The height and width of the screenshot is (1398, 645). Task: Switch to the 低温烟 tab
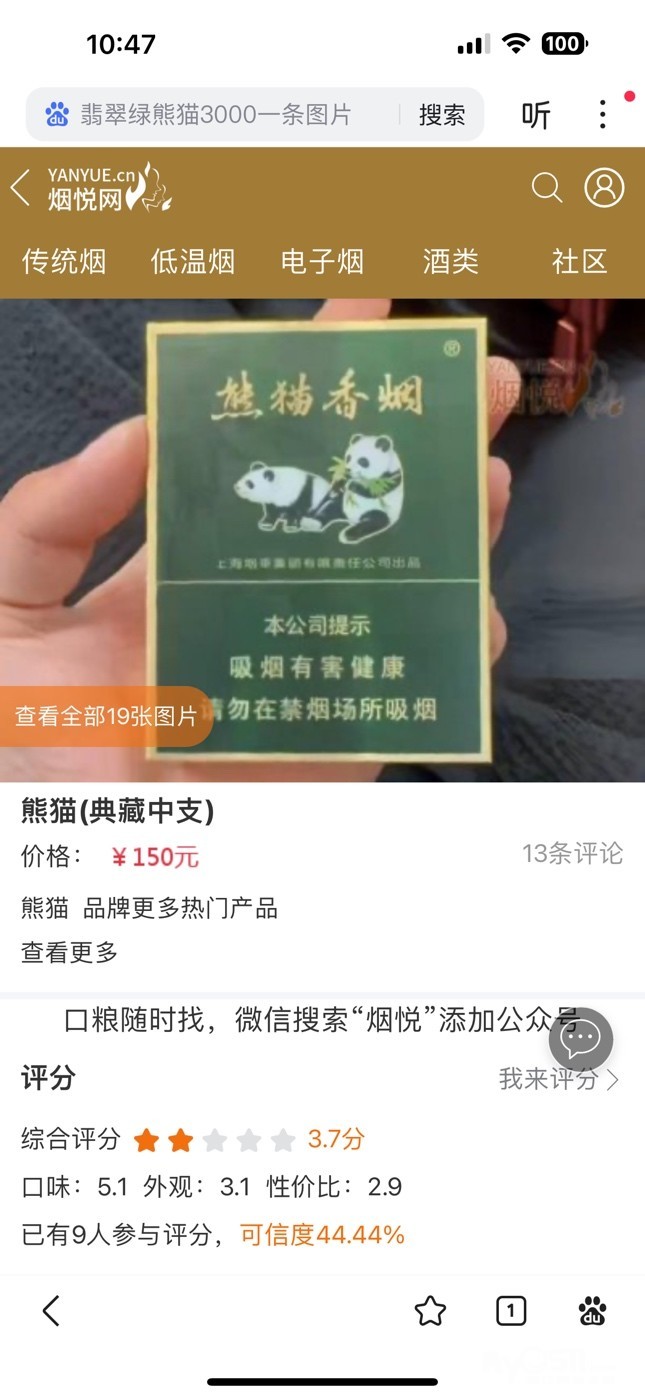pos(193,262)
